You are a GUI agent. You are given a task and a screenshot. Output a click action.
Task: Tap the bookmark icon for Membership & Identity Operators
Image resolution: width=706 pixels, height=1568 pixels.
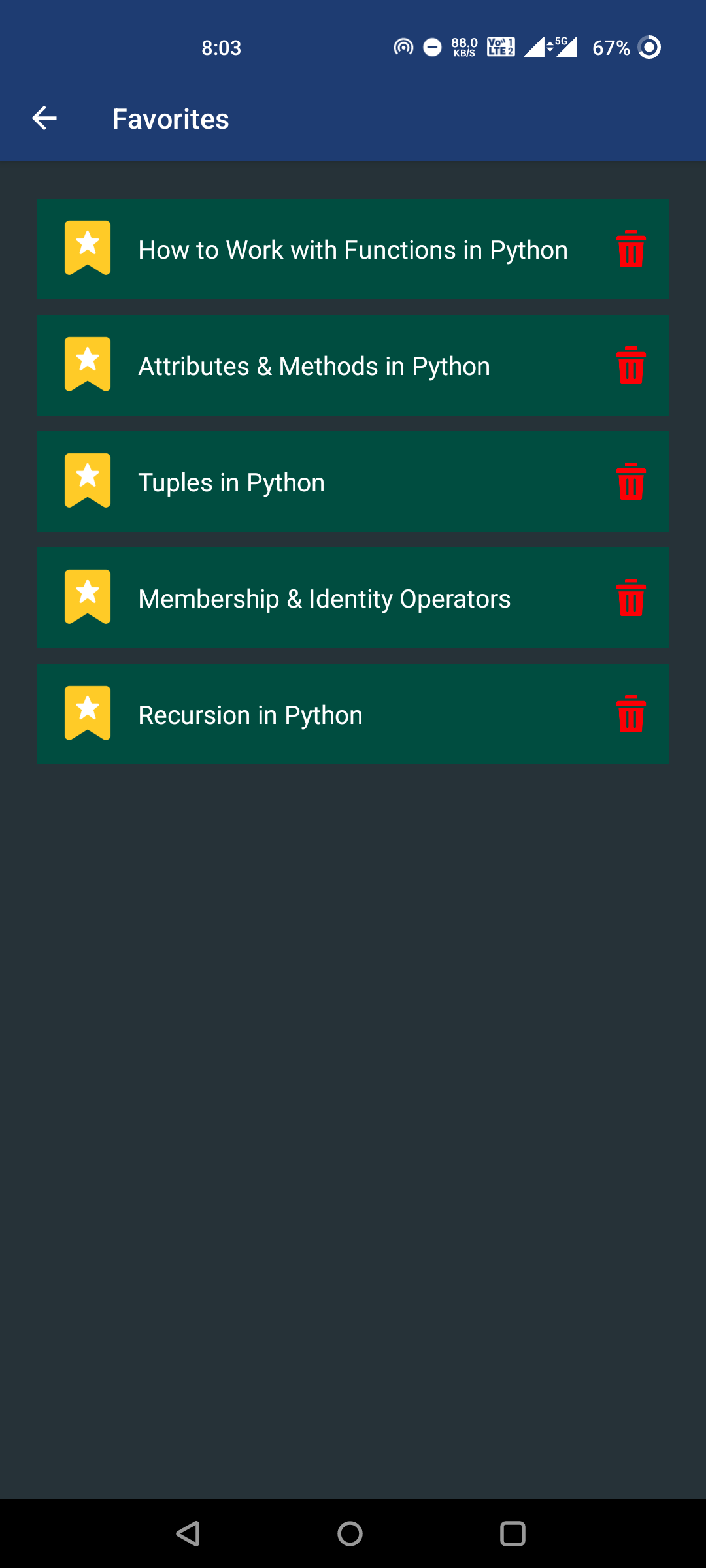(88, 597)
